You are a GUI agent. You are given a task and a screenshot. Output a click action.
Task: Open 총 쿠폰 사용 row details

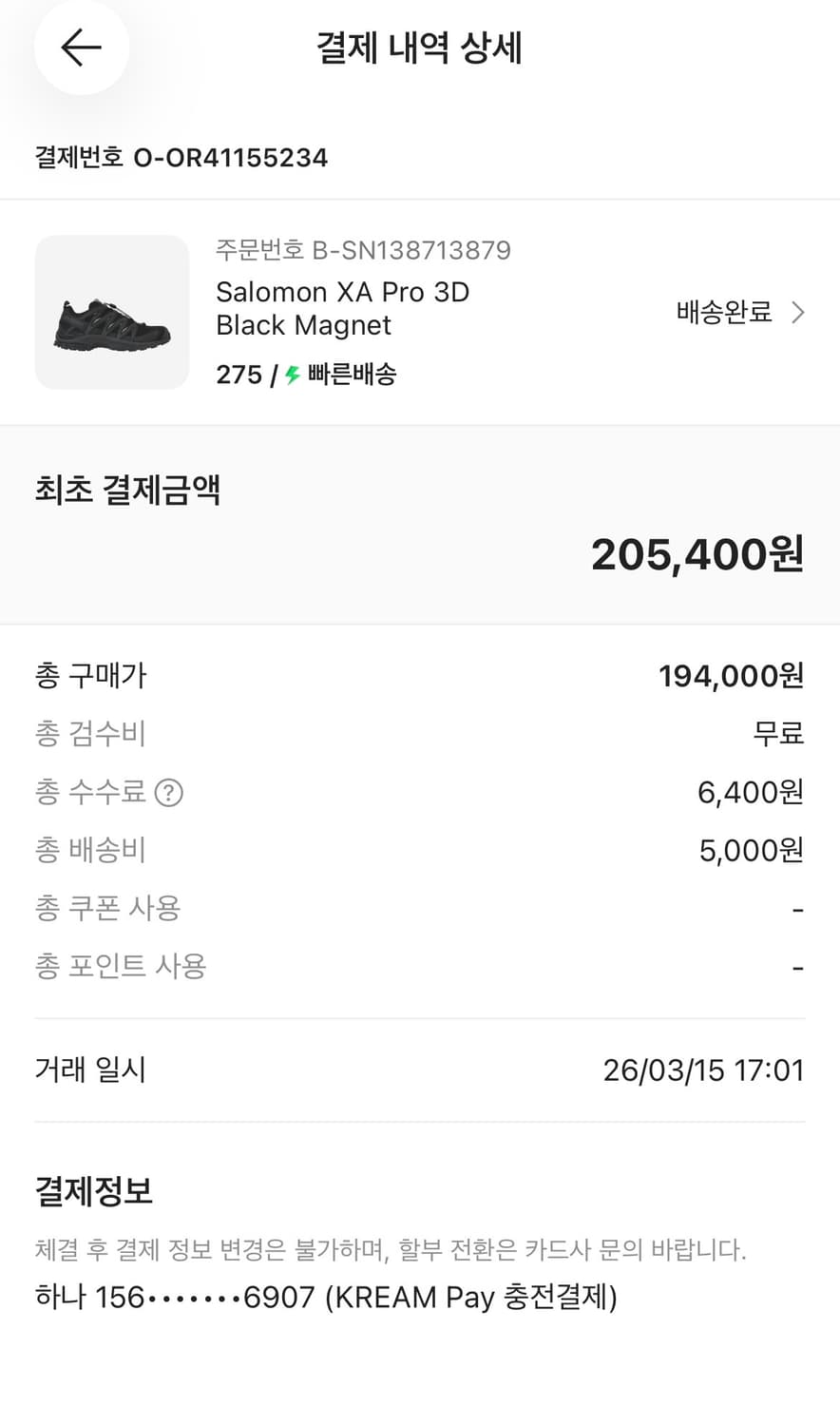pyautogui.click(x=107, y=908)
